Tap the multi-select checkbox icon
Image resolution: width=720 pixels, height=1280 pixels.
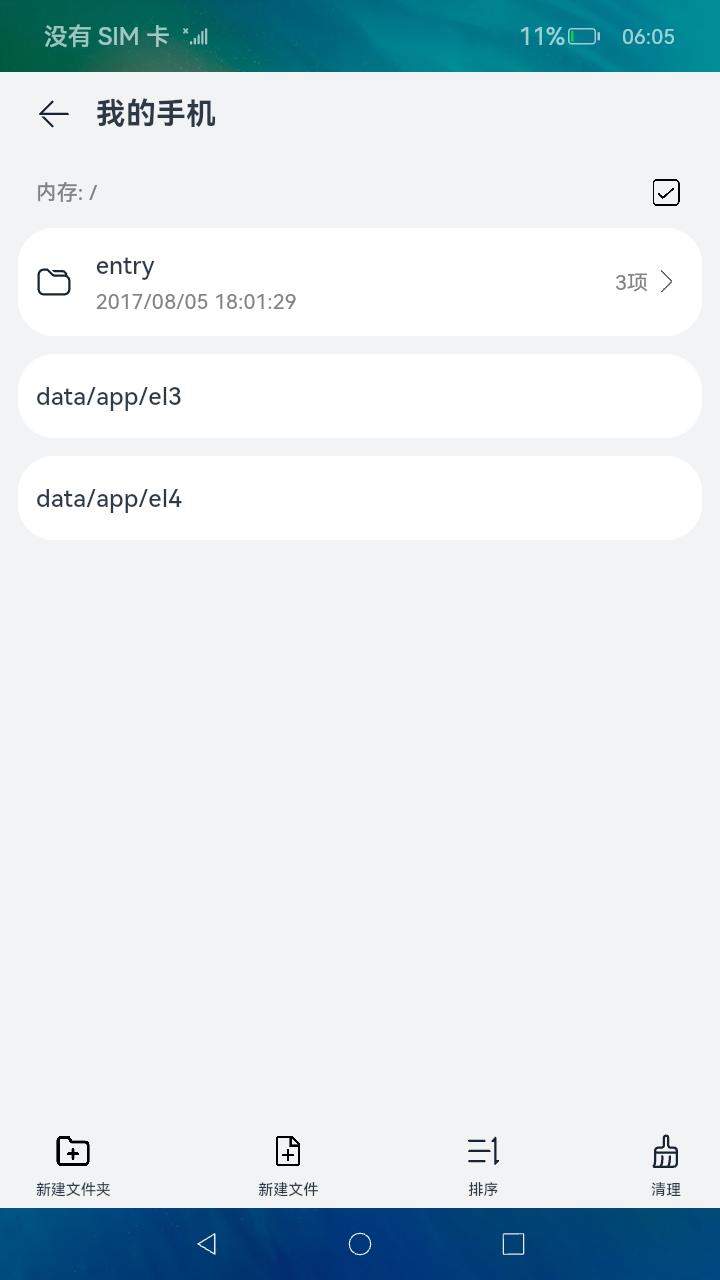click(666, 192)
